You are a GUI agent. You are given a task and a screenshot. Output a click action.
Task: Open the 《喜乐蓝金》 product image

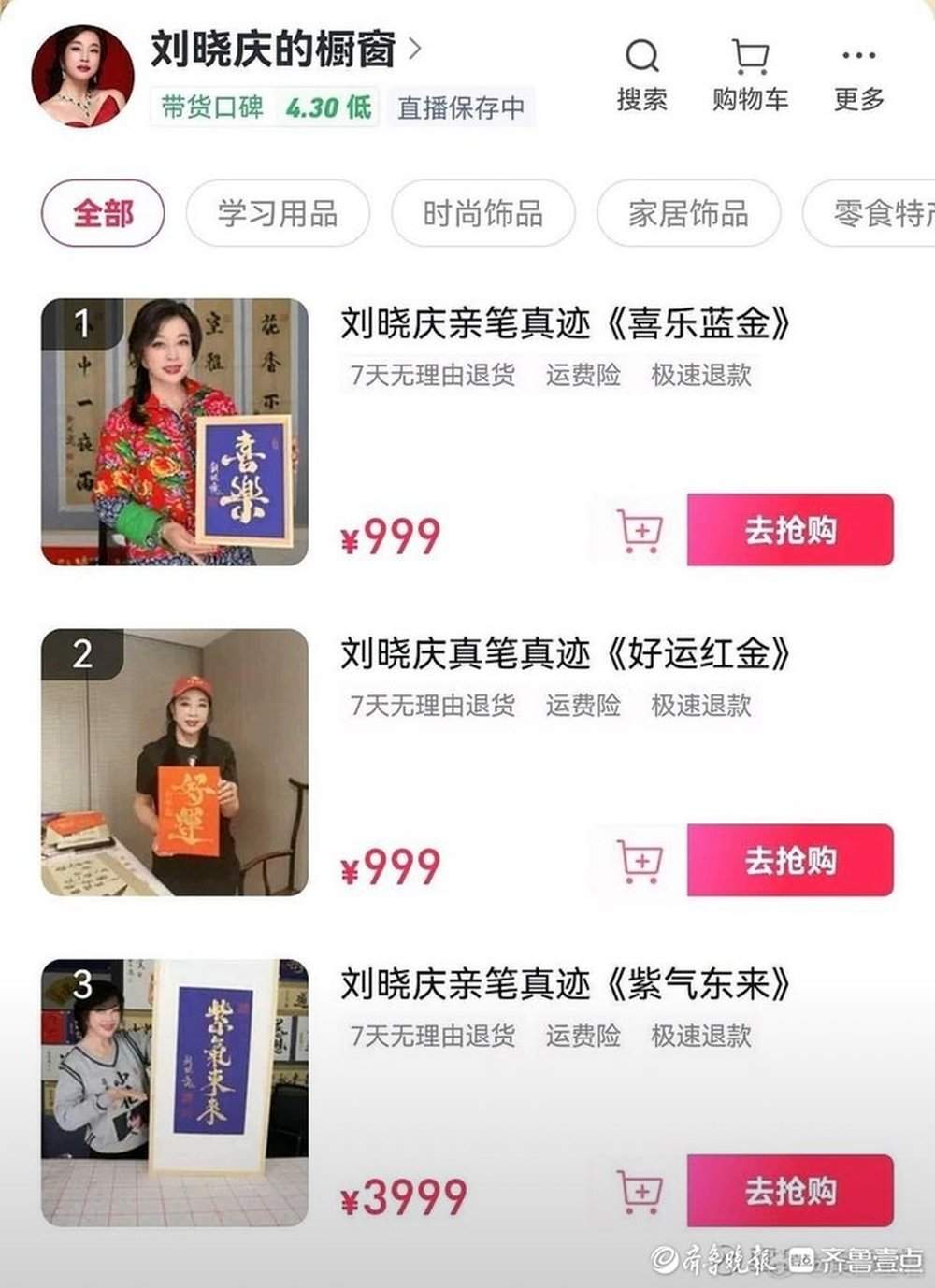coord(175,432)
